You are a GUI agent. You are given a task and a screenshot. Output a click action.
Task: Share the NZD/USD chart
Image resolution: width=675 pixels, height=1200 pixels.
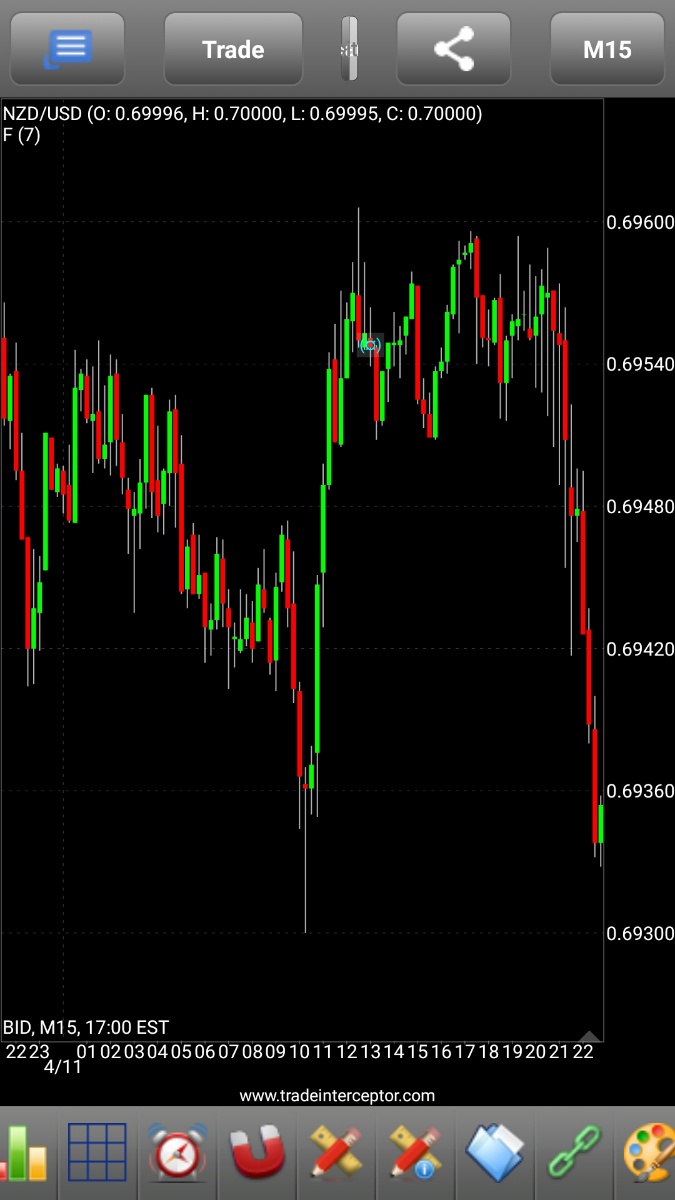point(454,49)
